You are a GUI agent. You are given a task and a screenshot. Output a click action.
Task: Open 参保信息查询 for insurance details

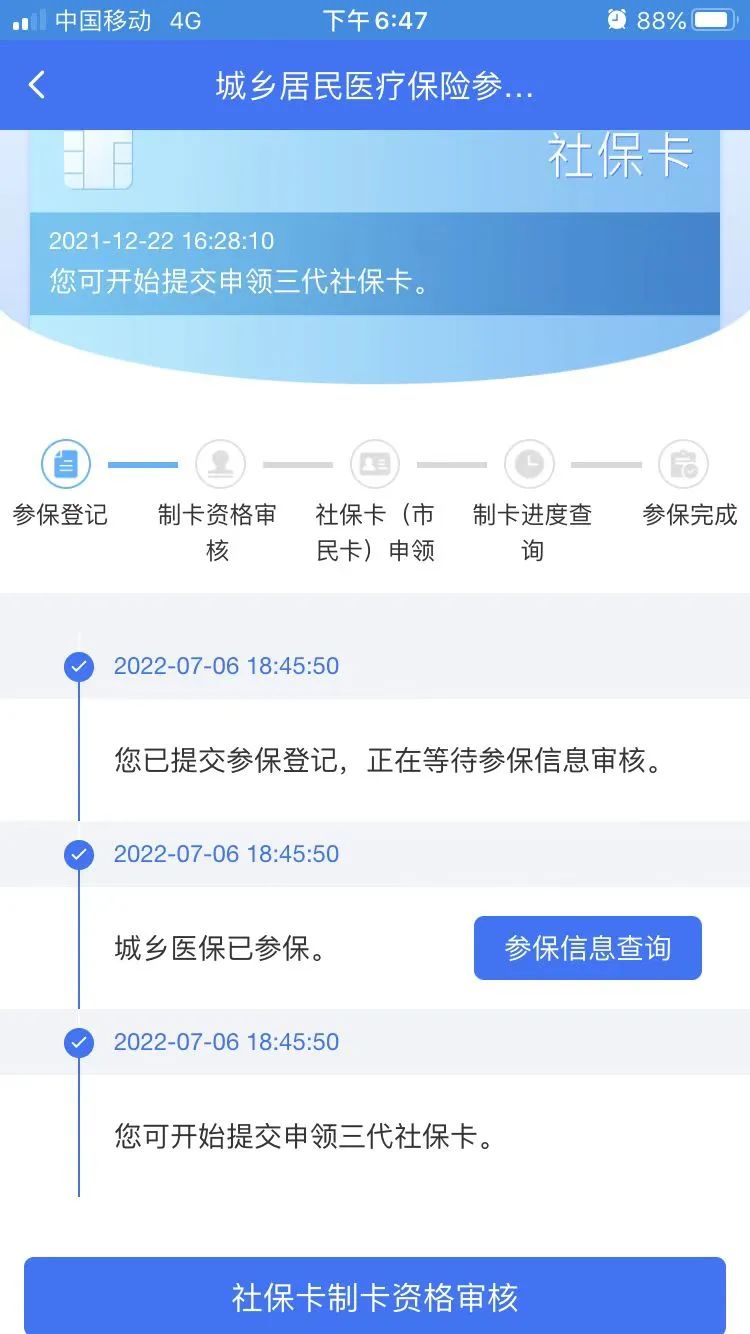pos(587,948)
